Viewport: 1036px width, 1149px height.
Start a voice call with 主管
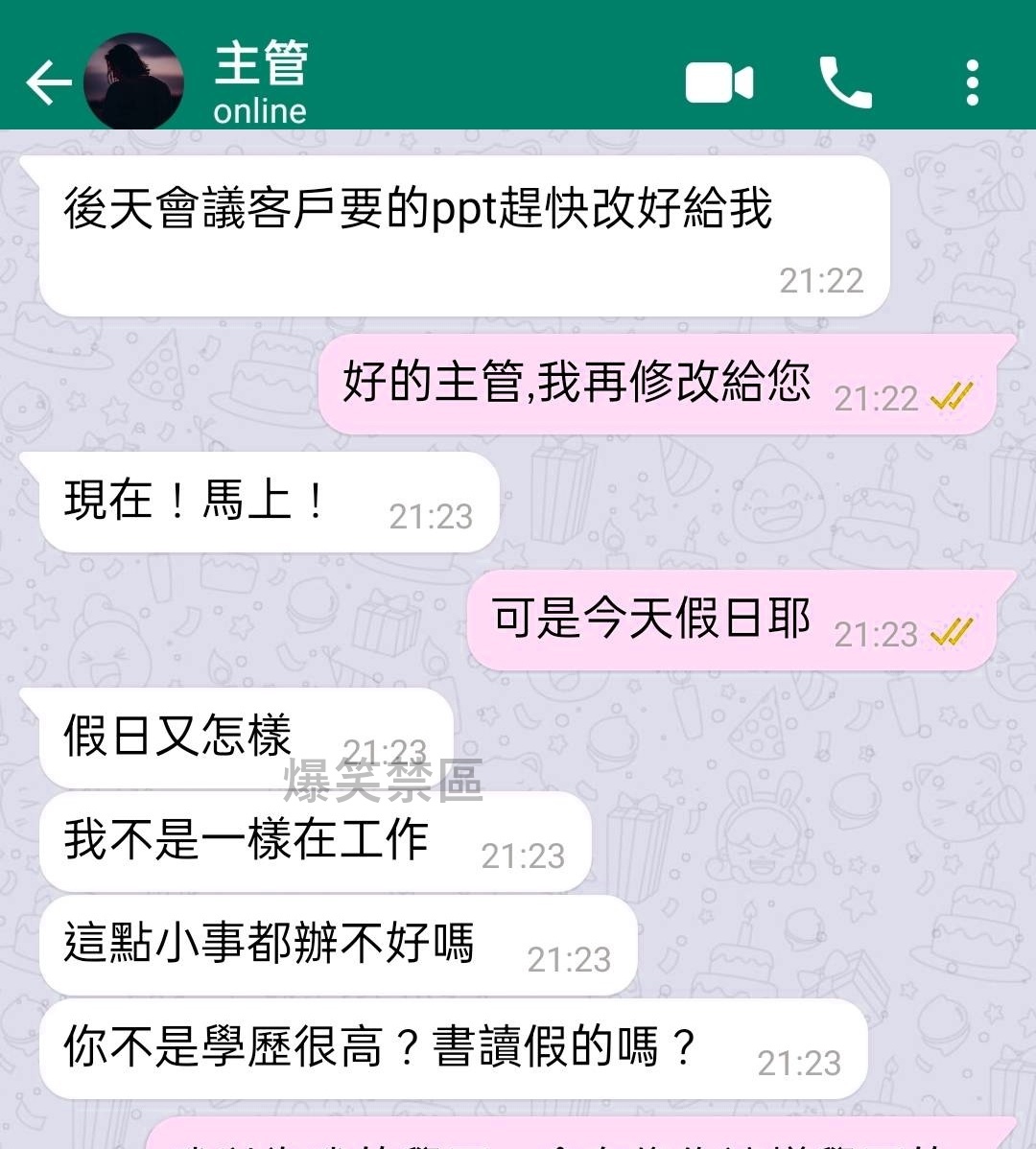pos(845,82)
